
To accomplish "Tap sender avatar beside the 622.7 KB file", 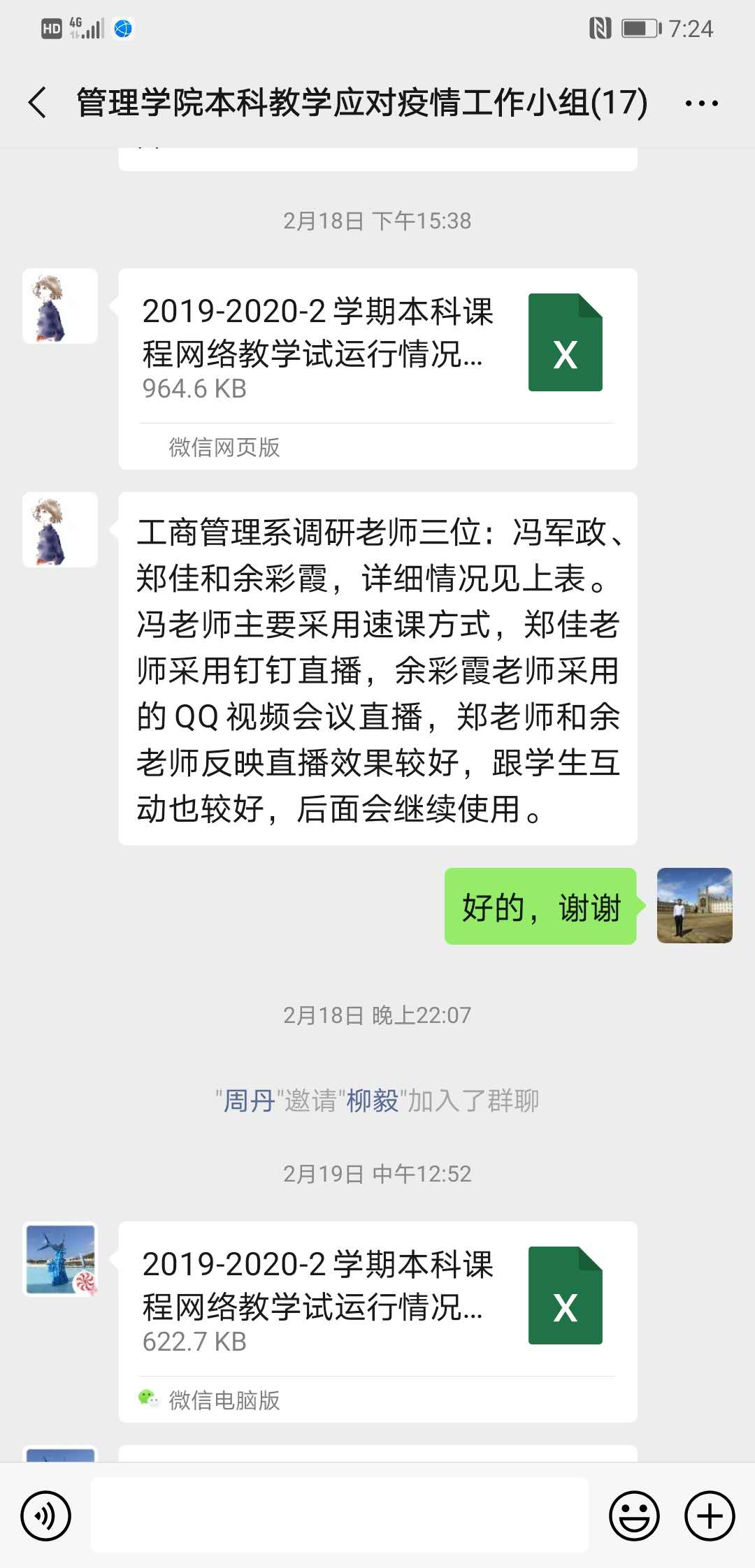I will (x=60, y=1259).
